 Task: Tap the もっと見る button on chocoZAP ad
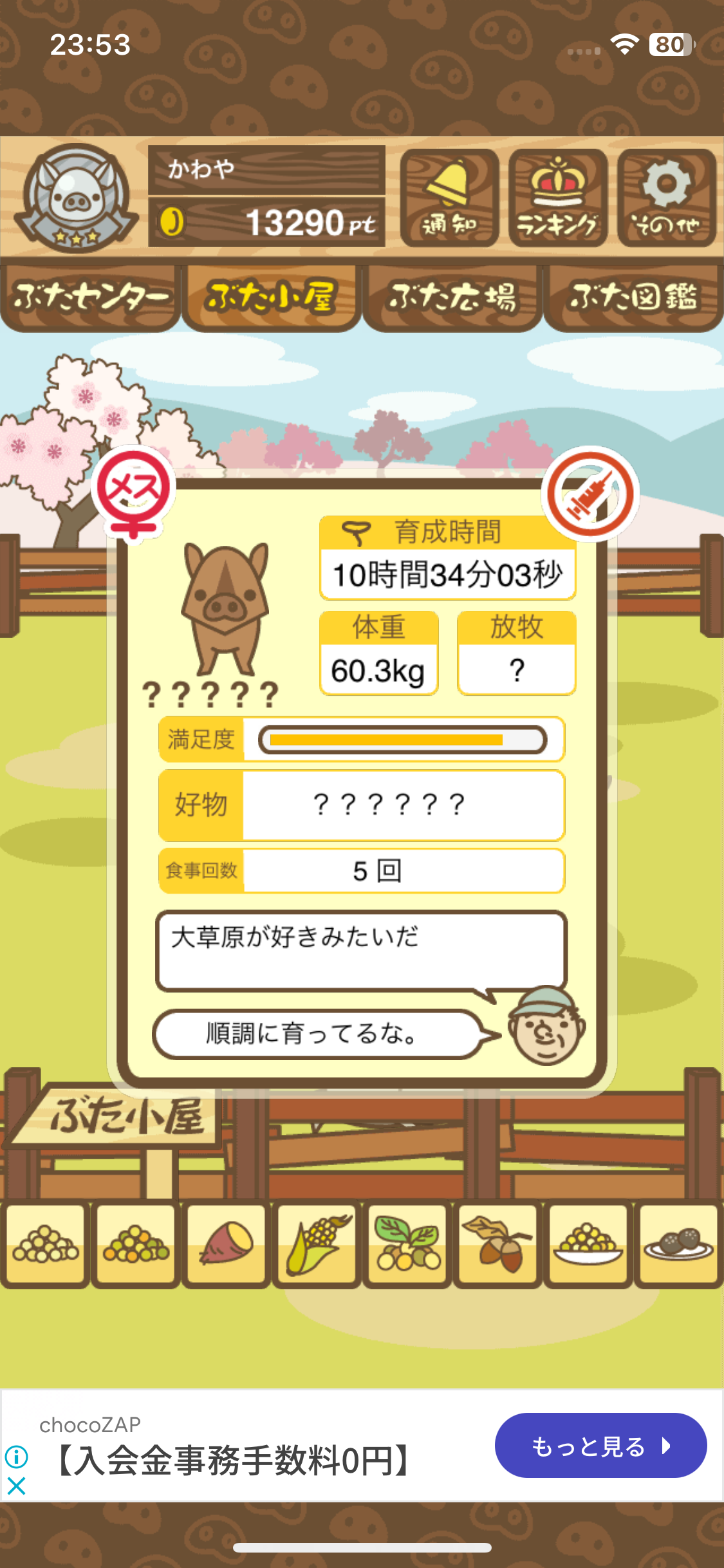(x=600, y=1446)
